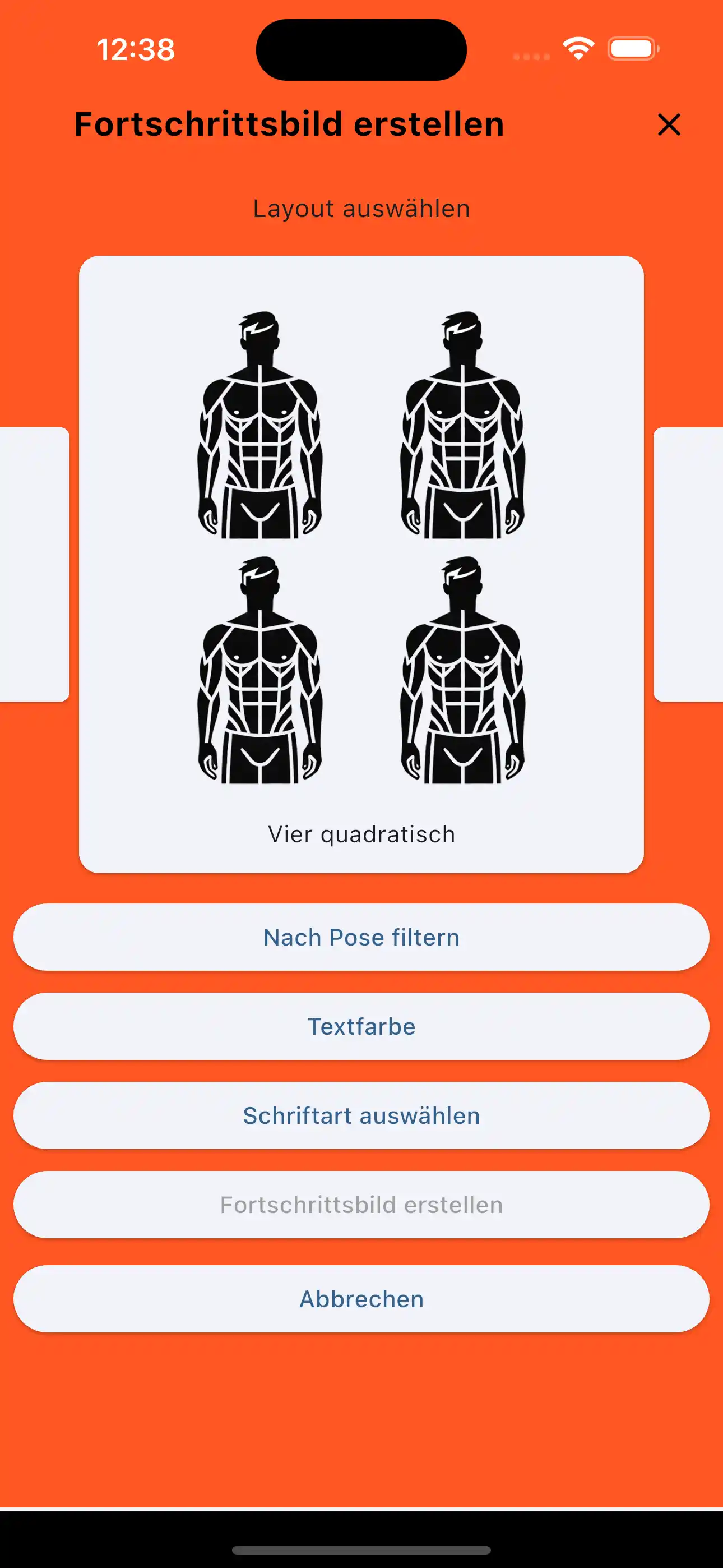Choose Schriftart auswählen
Viewport: 723px width, 1568px height.
[361, 1115]
